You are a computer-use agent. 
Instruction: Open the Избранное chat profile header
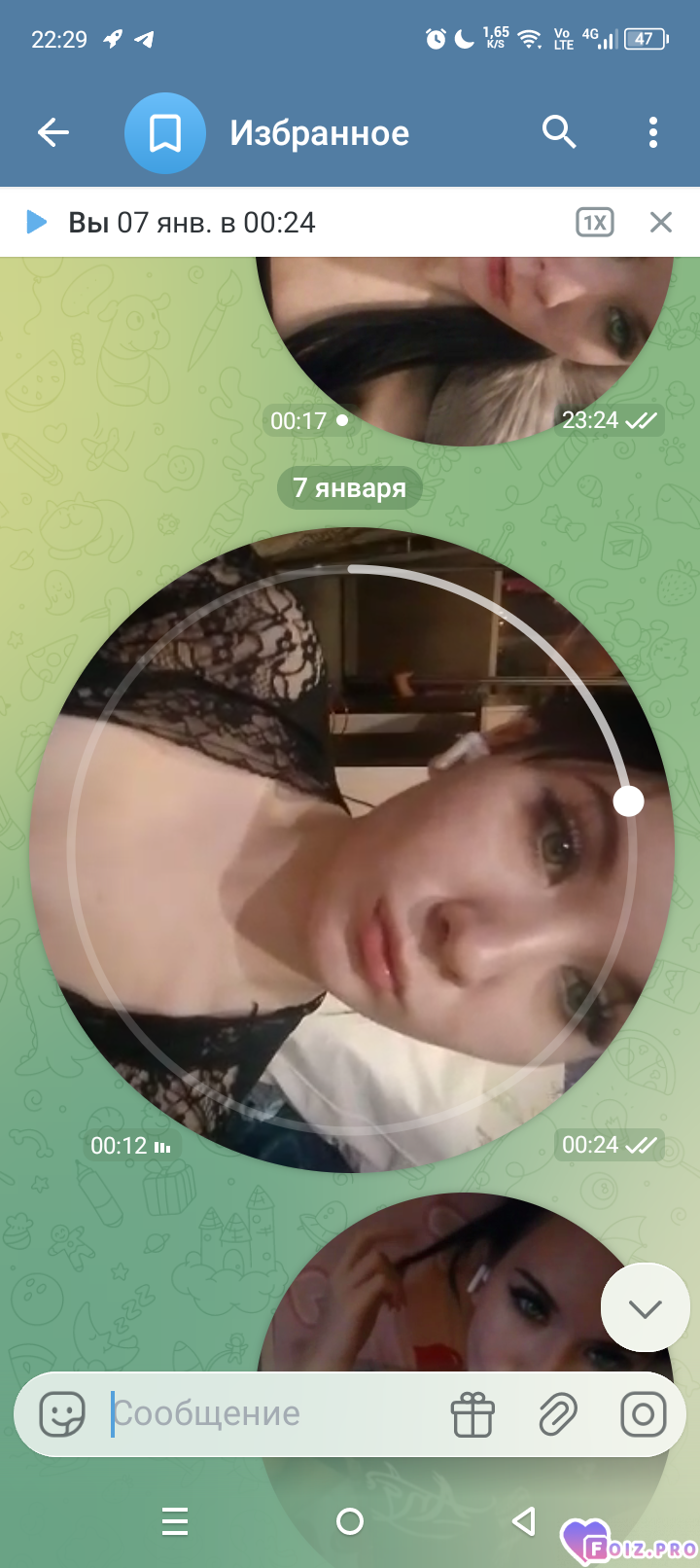(319, 133)
